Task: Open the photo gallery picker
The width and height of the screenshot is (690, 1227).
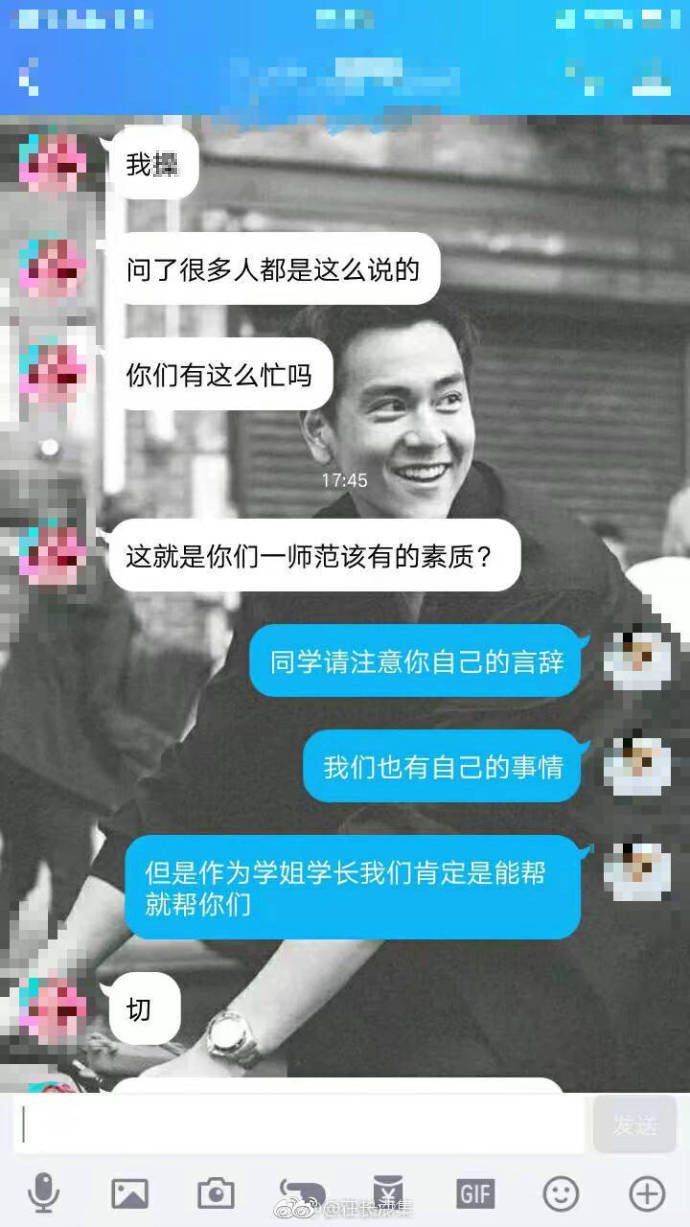Action: (x=130, y=1193)
